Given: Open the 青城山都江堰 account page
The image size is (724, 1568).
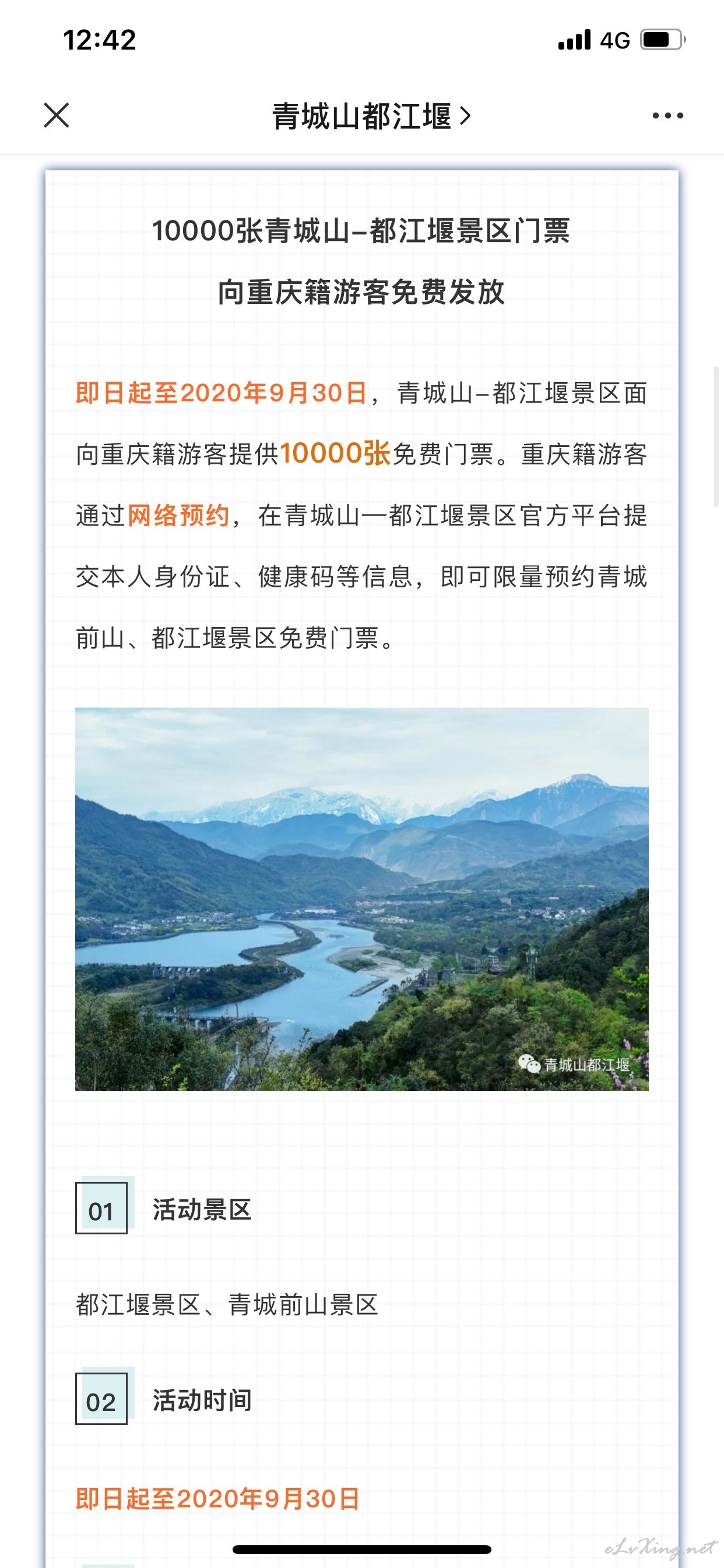Looking at the screenshot, I should tap(371, 116).
